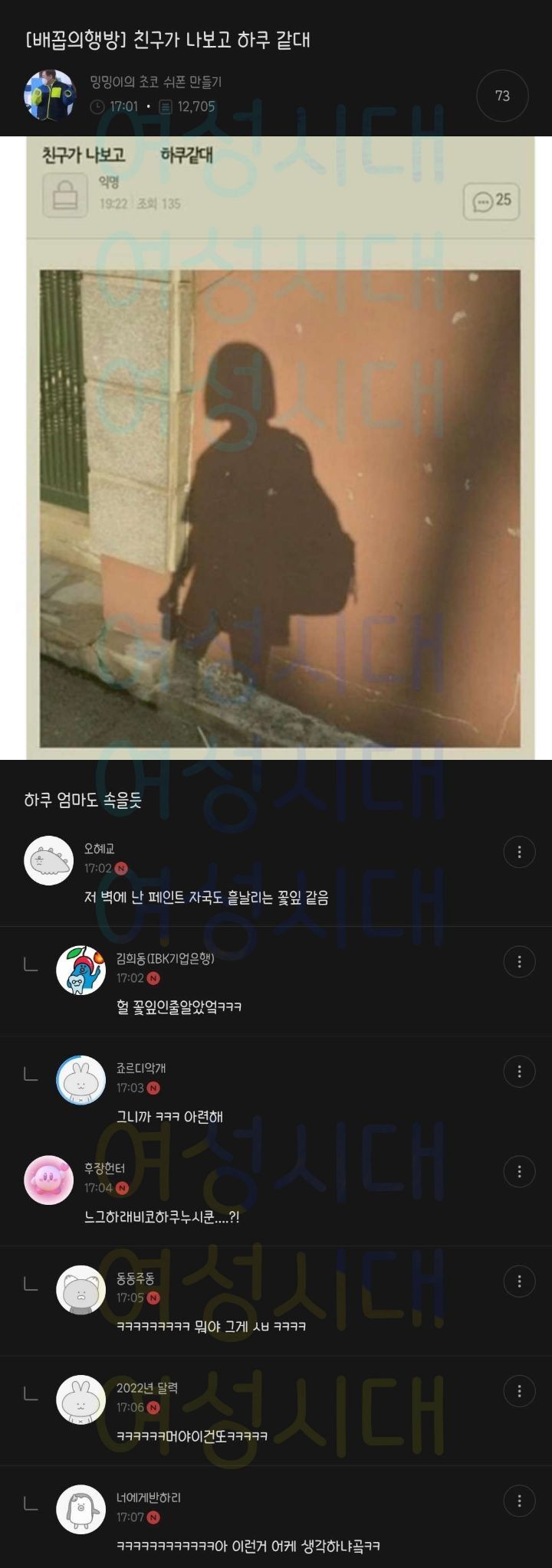View 오혜교's profile avatar
Screen dimensions: 552x1568
click(x=49, y=860)
